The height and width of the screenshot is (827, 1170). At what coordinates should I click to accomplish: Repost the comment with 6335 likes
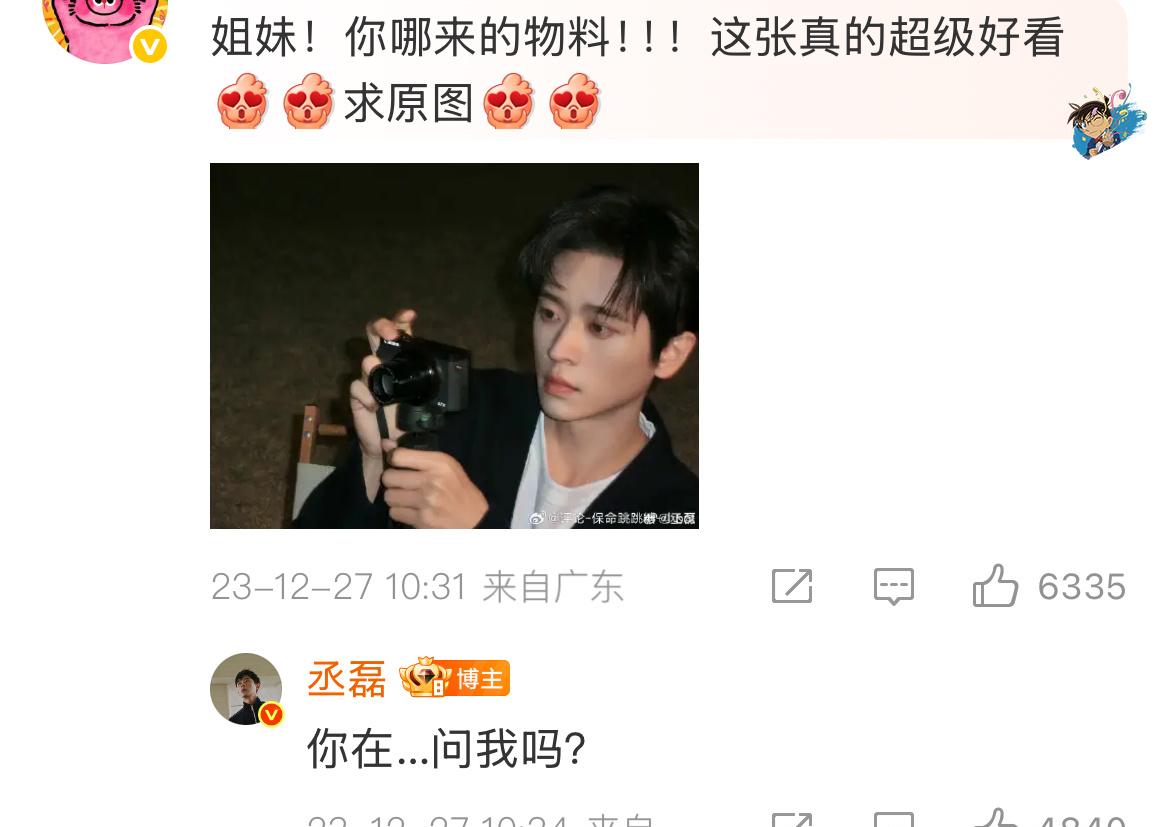coord(792,586)
